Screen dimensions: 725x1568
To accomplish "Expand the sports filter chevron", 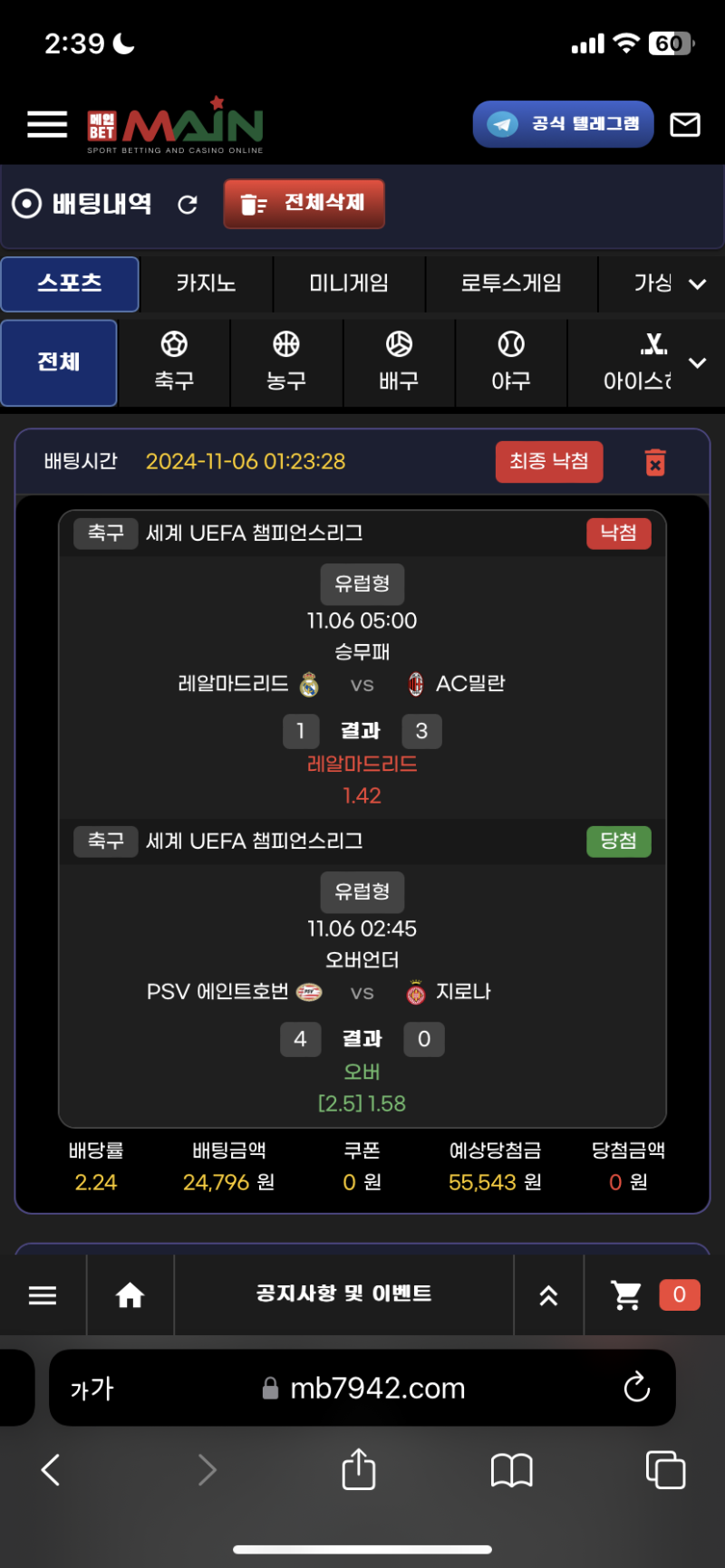I will [x=697, y=363].
